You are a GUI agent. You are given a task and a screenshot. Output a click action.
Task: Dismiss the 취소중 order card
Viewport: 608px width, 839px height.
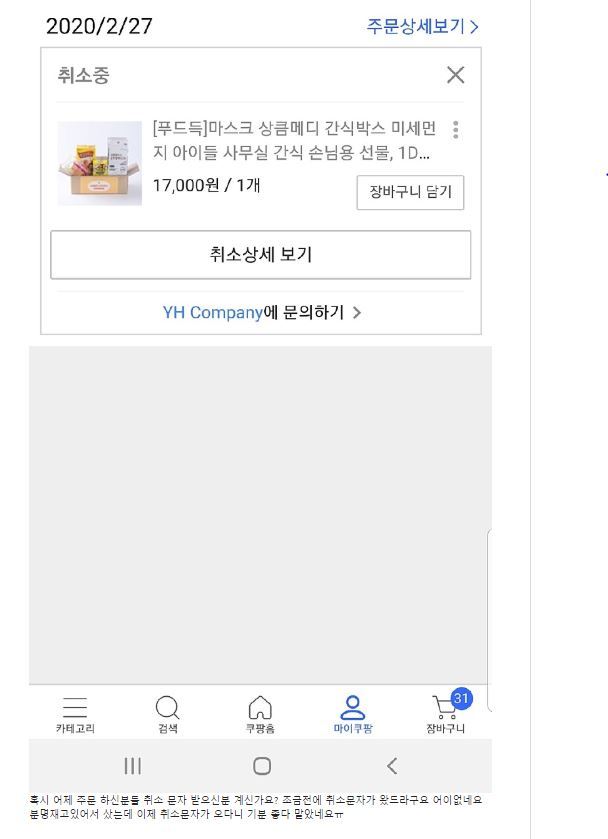point(456,75)
